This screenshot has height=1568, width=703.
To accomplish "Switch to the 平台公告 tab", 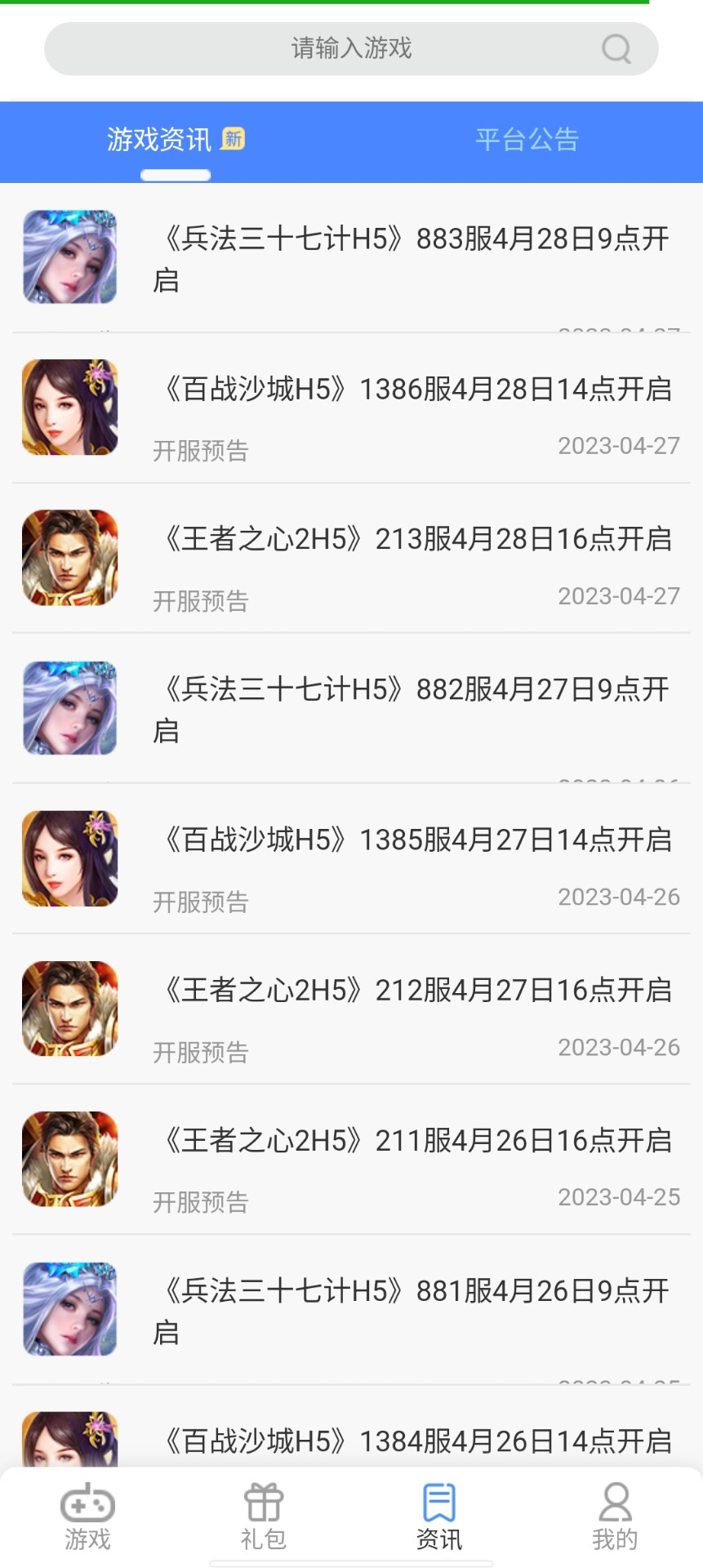I will (527, 139).
